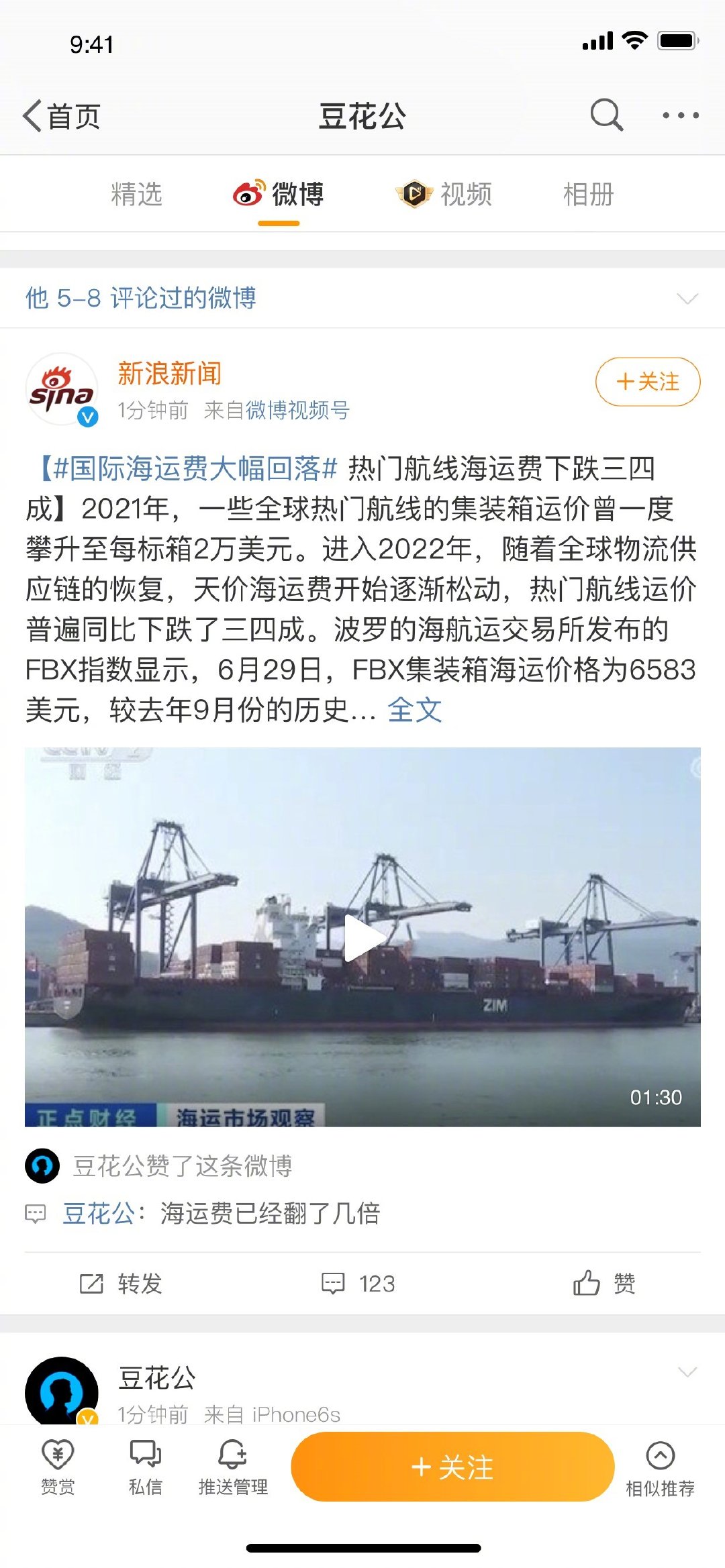Viewport: 725px width, 1568px height.
Task: Open the 123 comments on the post
Action: point(358,1284)
